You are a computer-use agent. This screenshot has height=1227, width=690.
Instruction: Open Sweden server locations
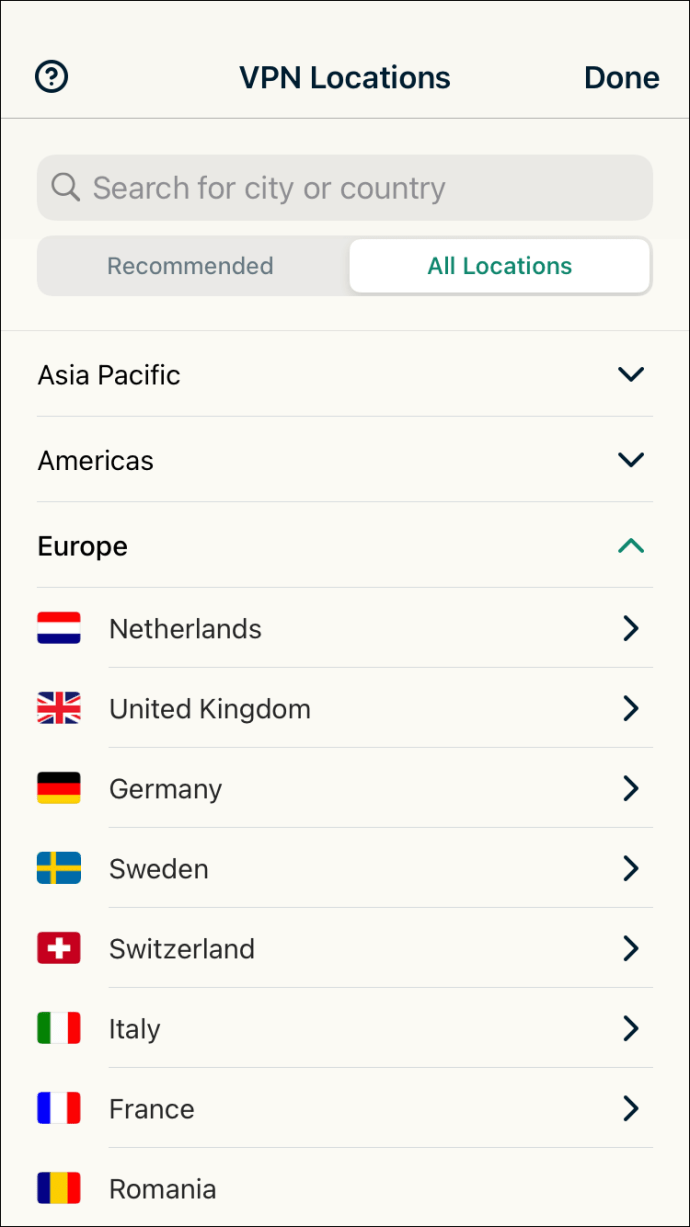coord(345,868)
